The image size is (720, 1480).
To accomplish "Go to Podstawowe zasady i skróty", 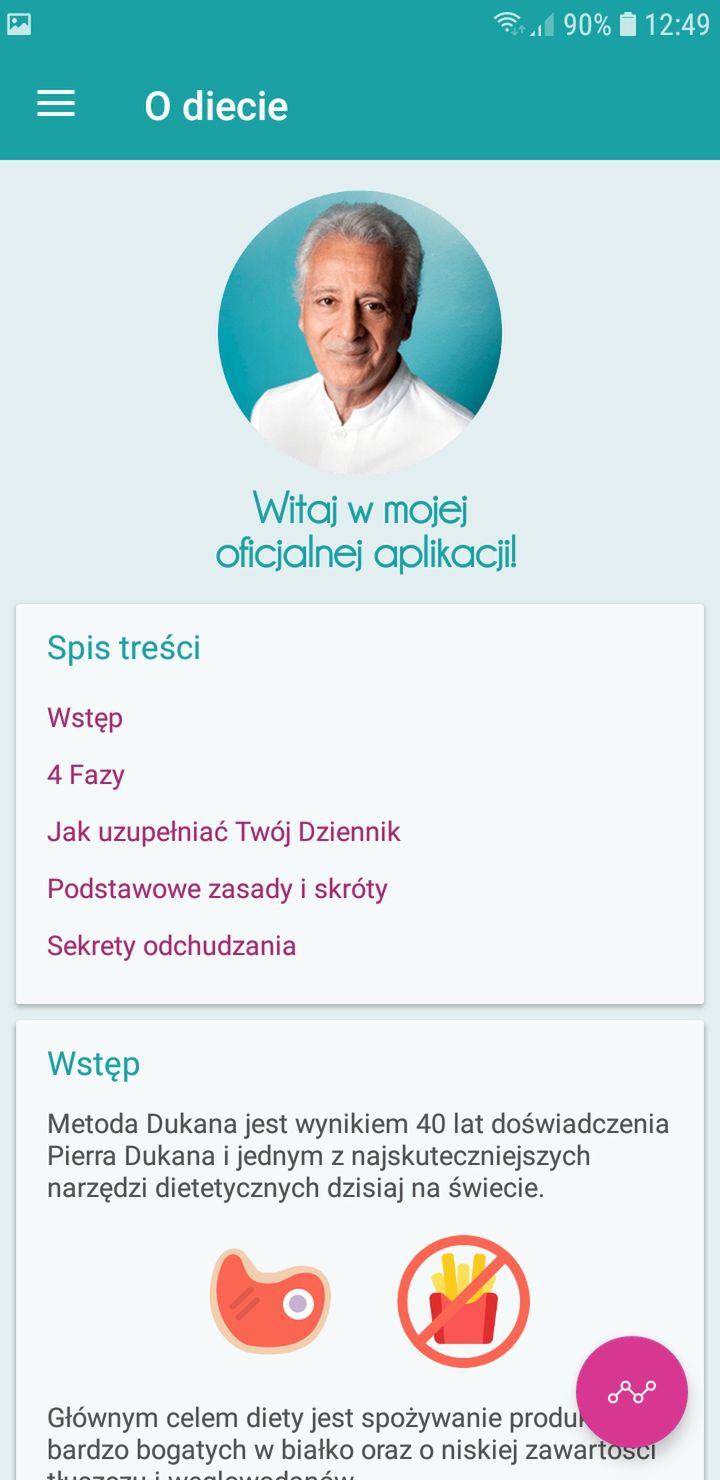I will pos(217,889).
